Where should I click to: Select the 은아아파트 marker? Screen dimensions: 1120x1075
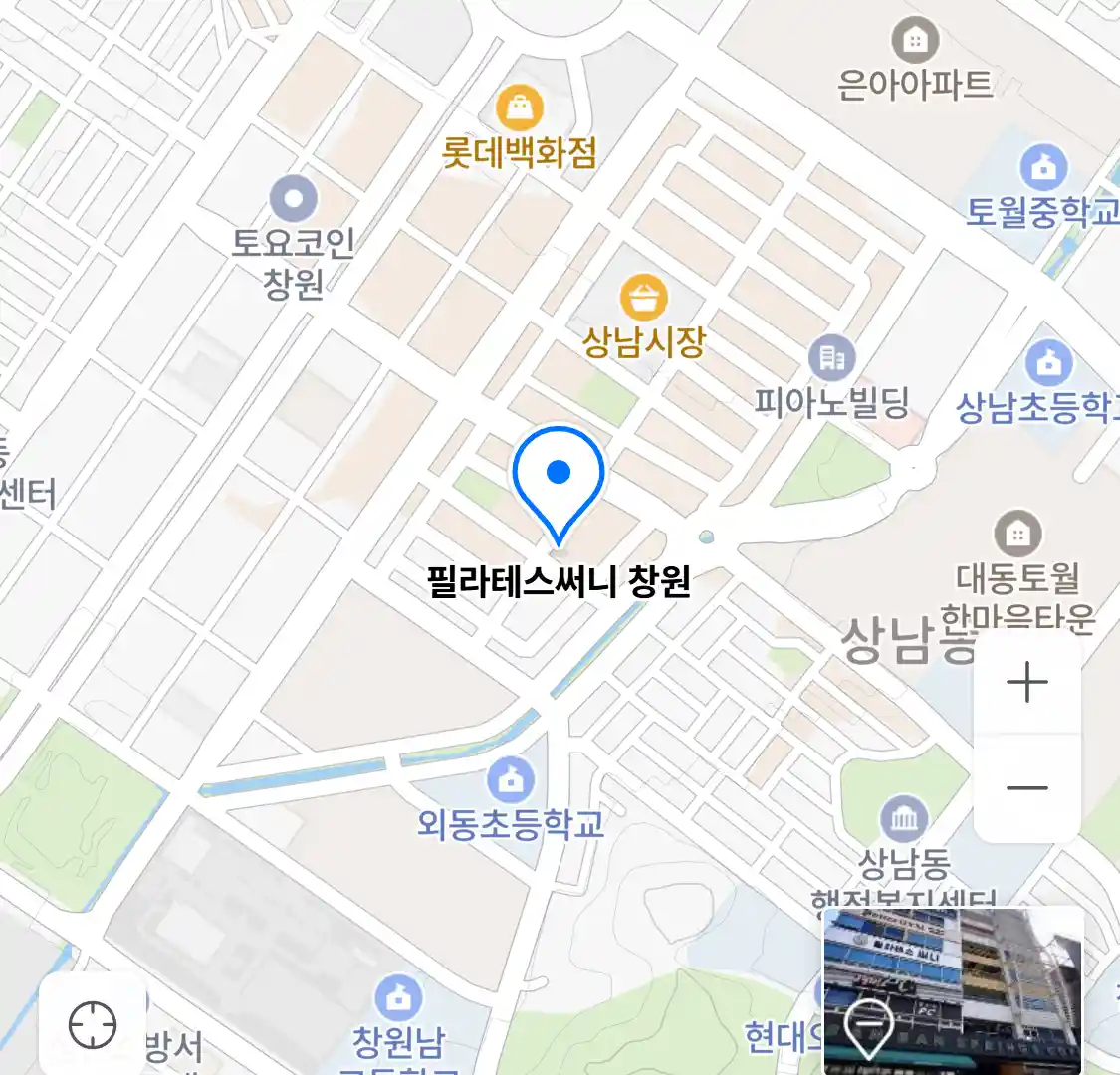pos(914,41)
